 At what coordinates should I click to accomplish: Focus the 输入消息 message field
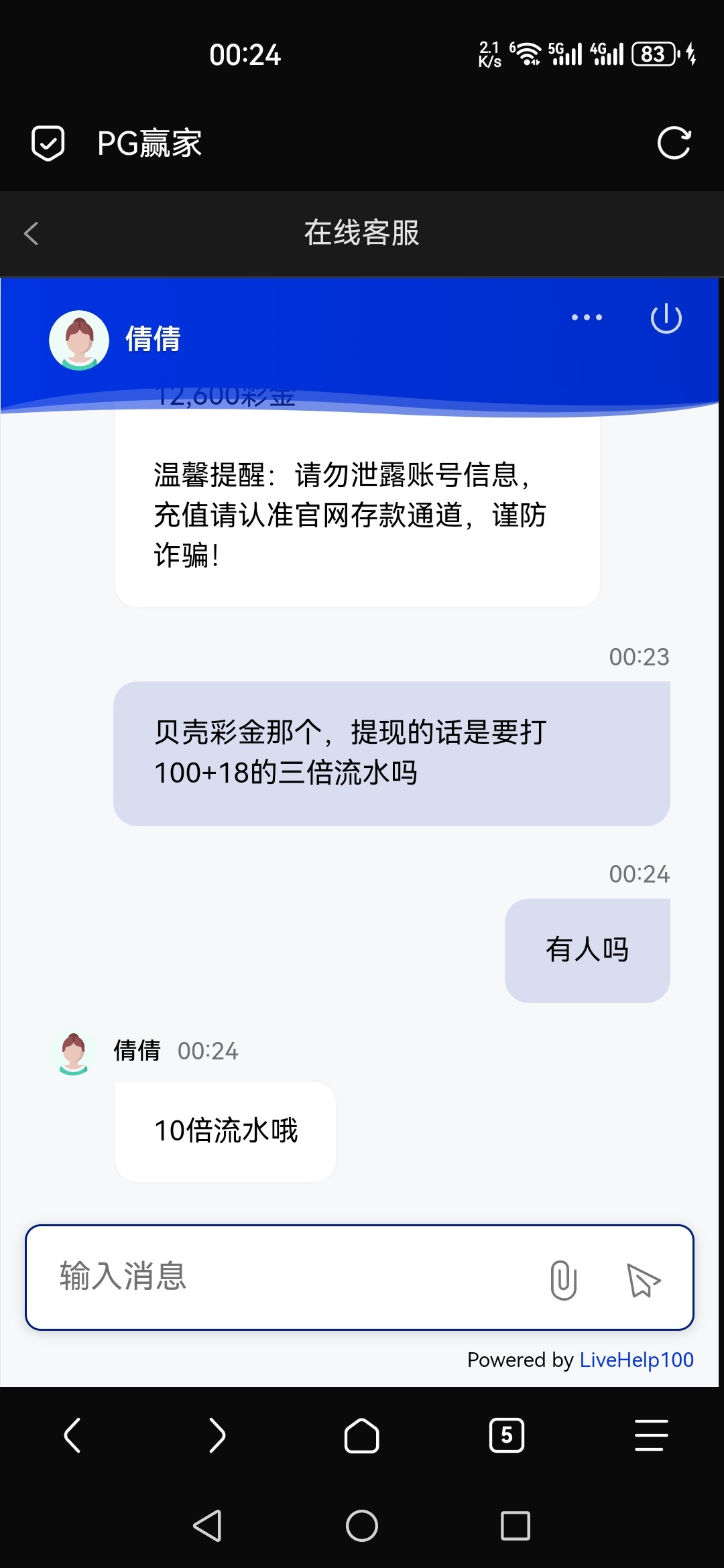click(282, 1277)
